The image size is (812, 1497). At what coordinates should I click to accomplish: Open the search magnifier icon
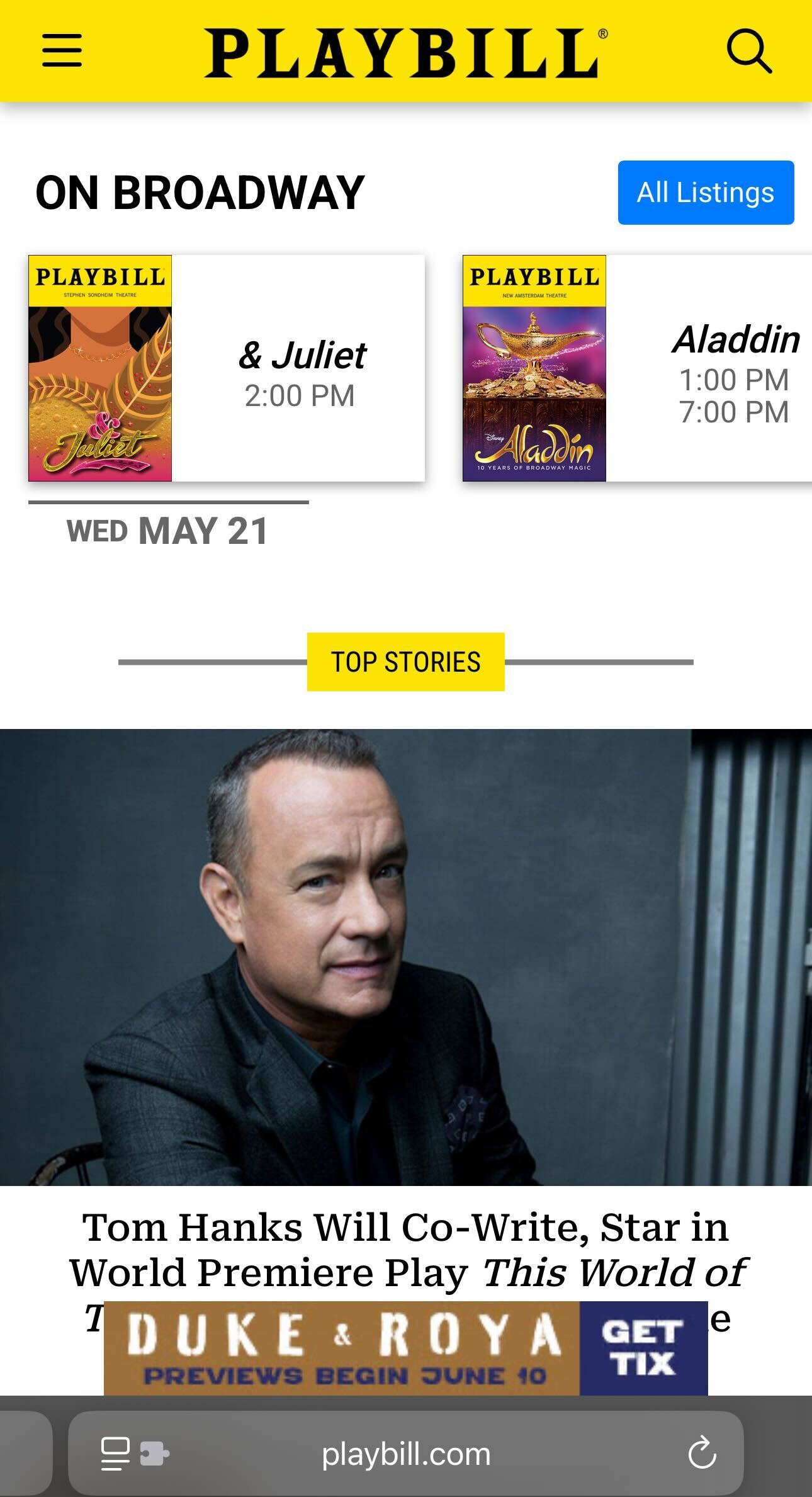749,51
